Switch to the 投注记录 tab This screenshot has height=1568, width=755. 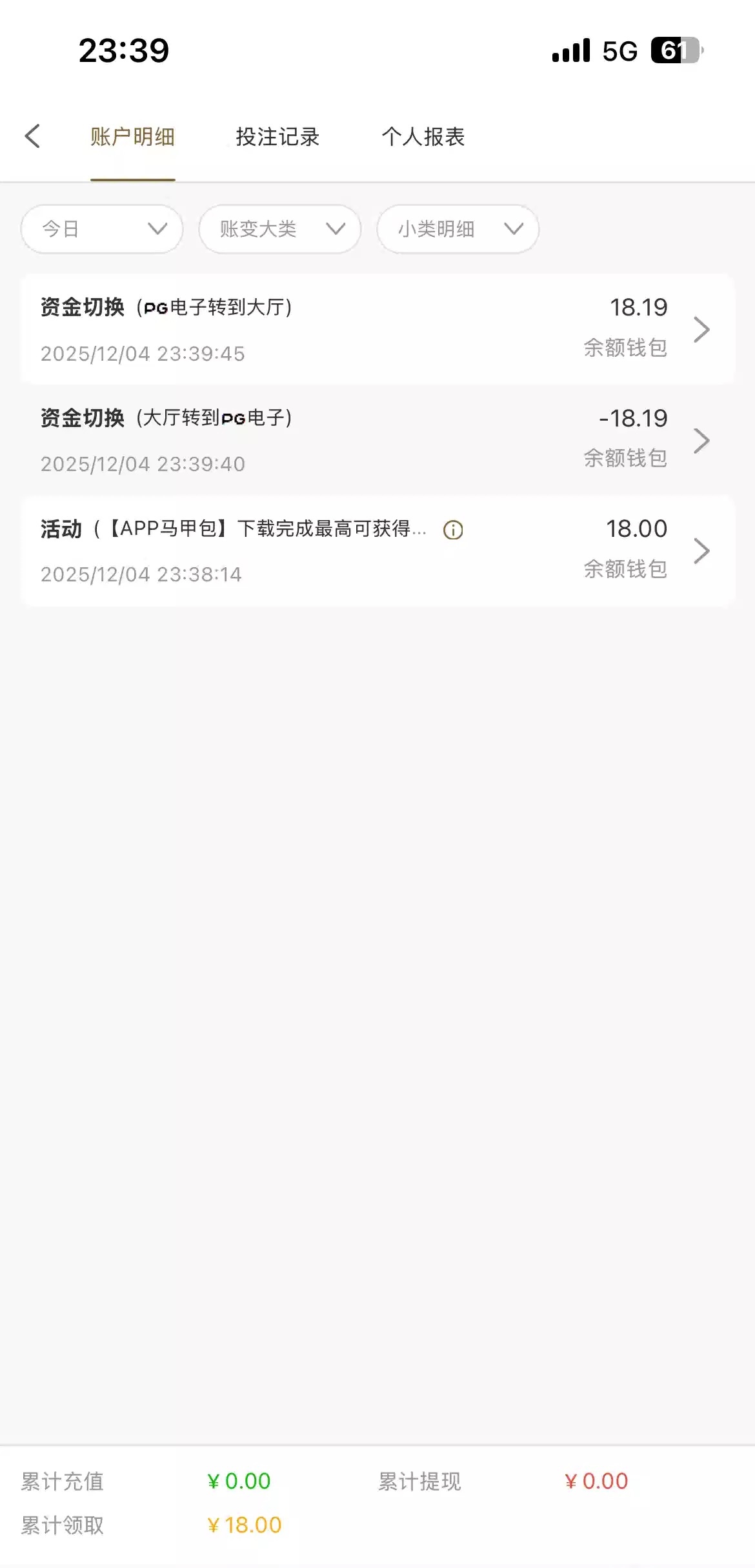[x=277, y=137]
